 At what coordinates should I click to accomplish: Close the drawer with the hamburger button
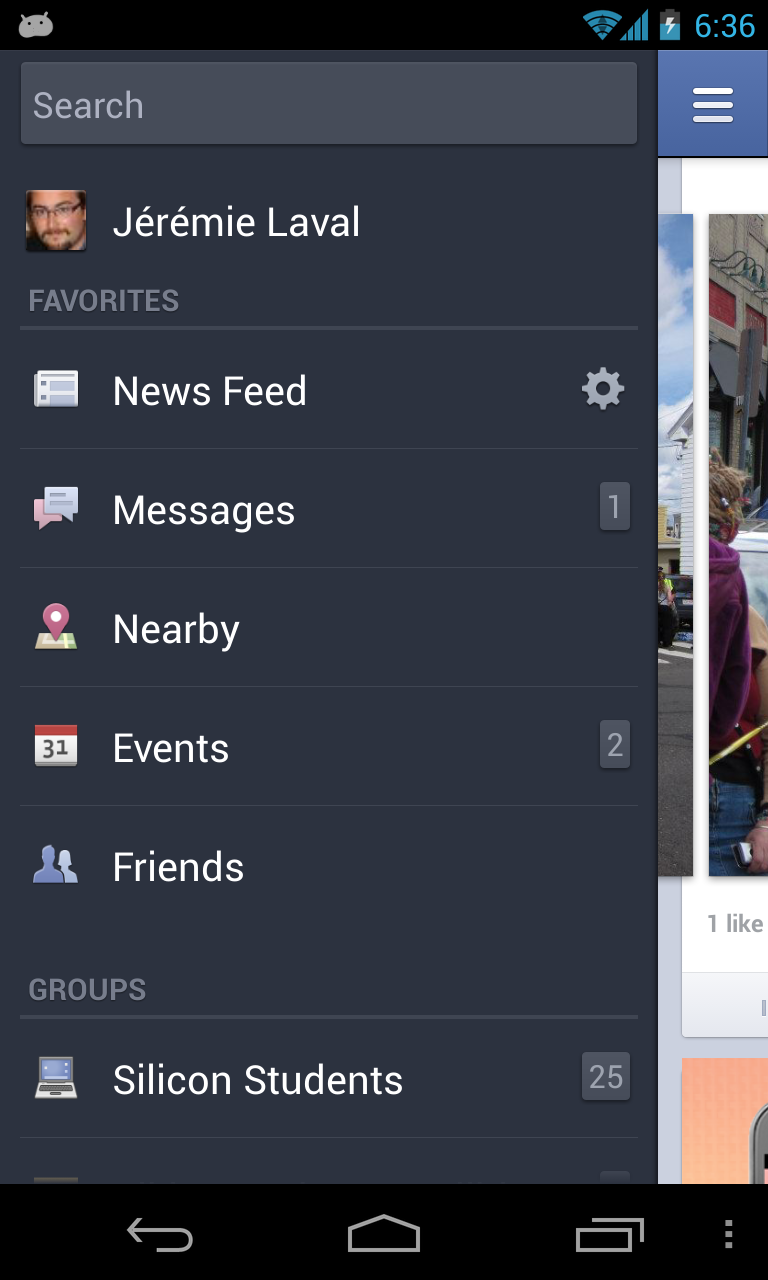tap(713, 104)
